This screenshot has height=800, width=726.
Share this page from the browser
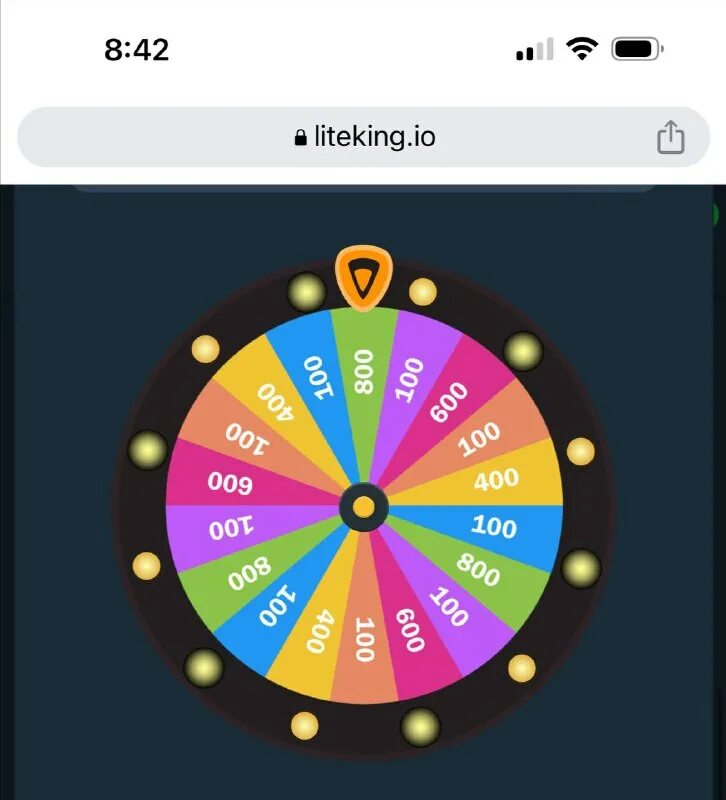(670, 137)
